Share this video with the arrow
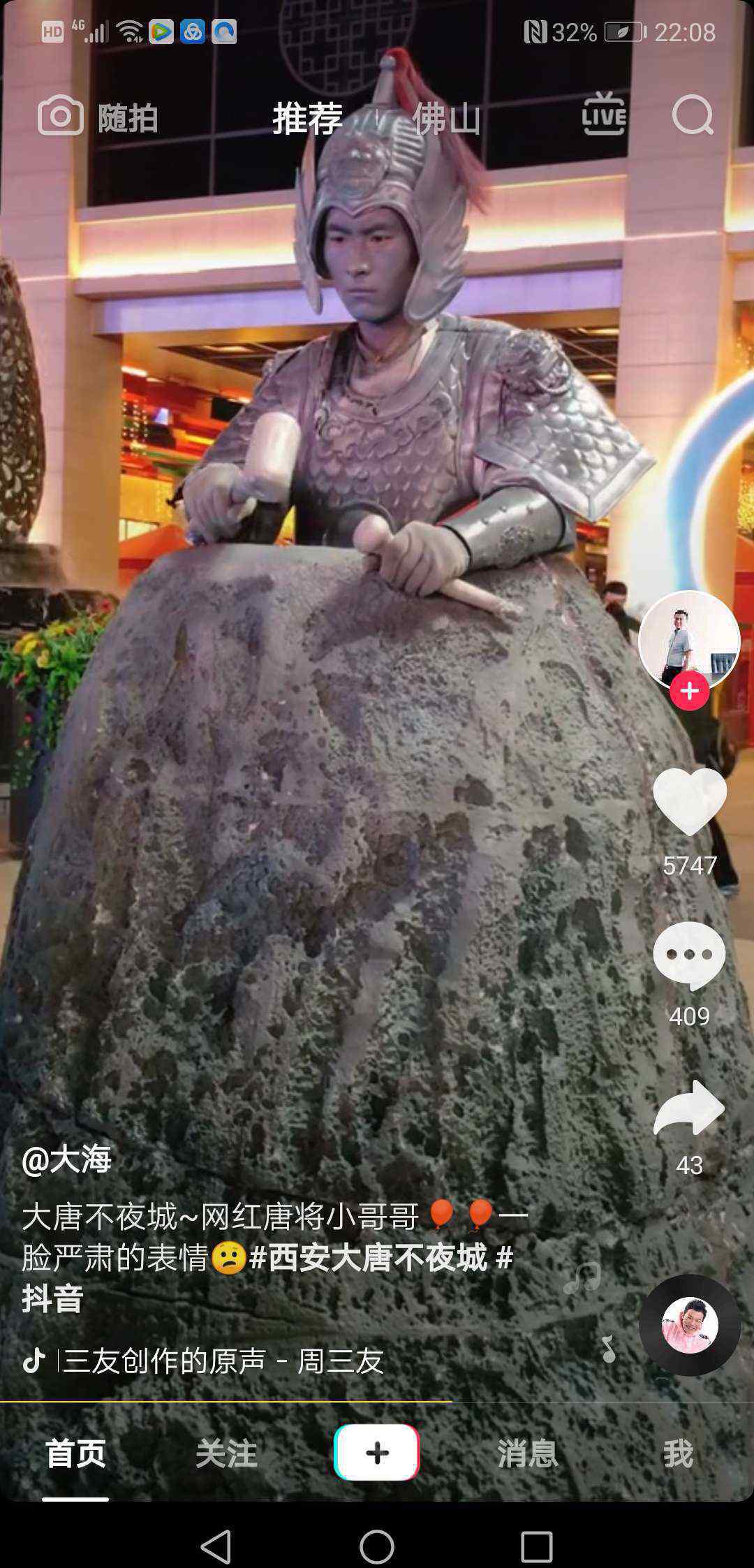The width and height of the screenshot is (754, 1568). [689, 1108]
